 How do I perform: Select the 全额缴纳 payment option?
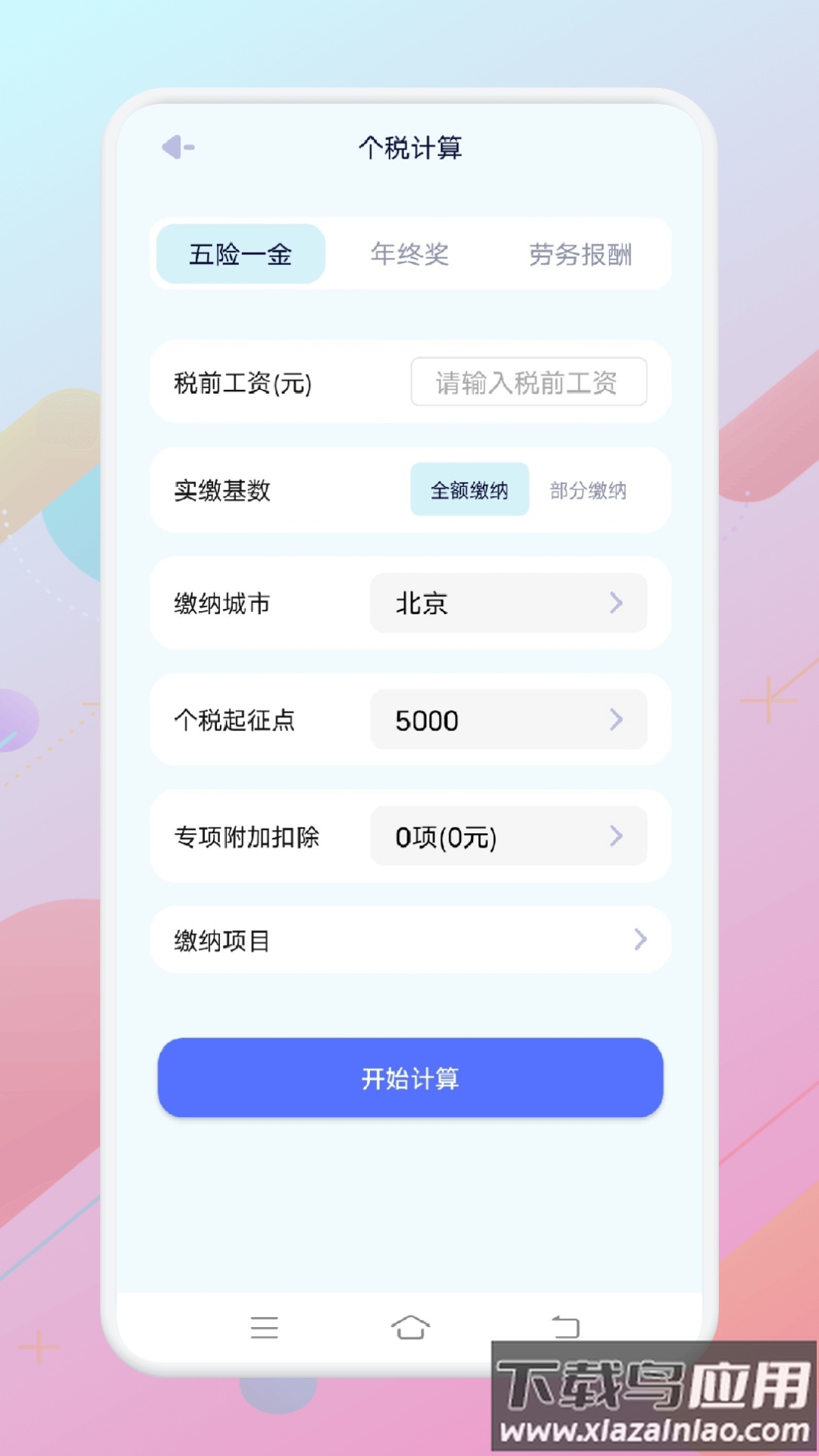pos(469,491)
